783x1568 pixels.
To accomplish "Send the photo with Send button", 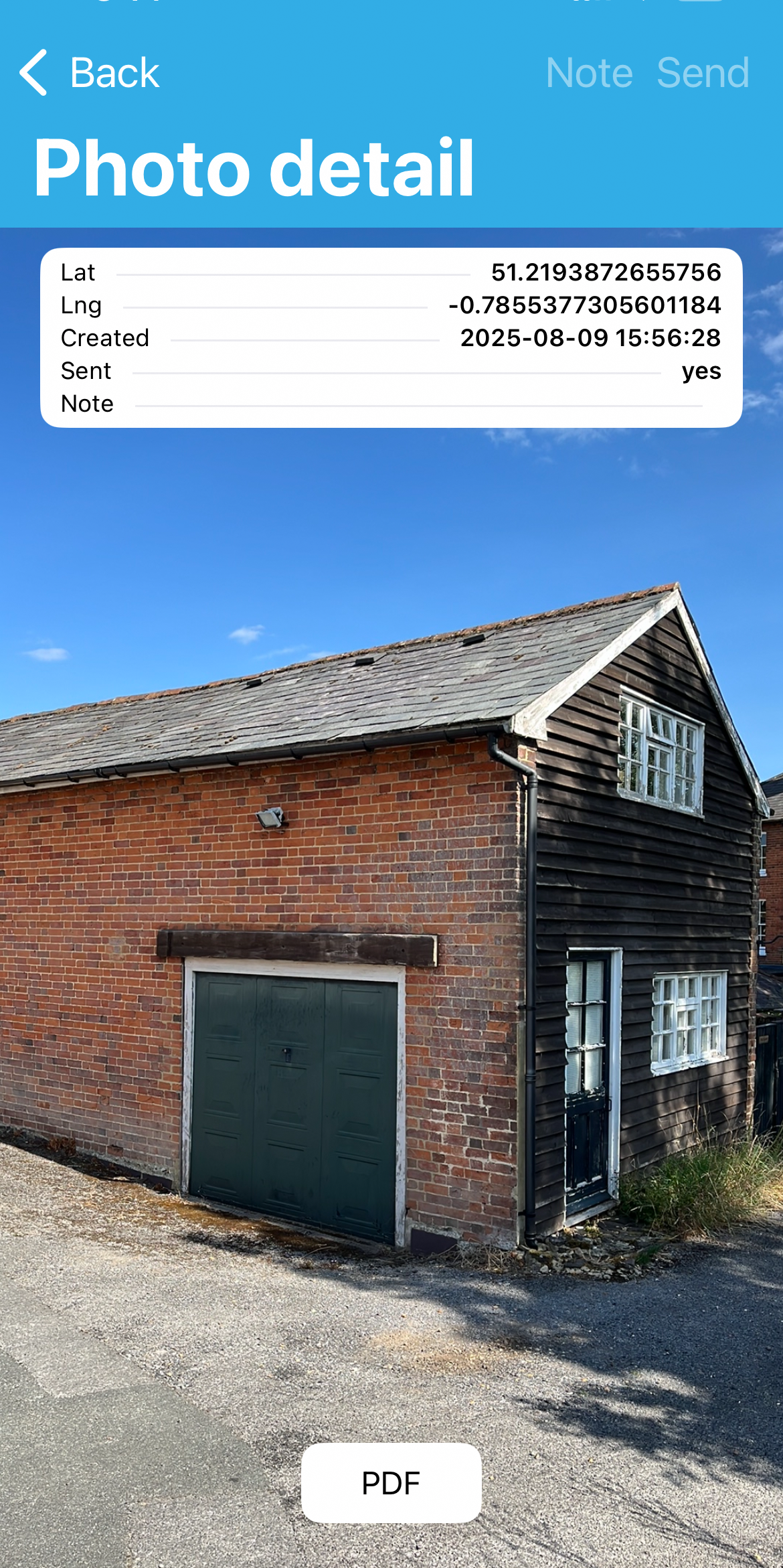I will tap(703, 72).
